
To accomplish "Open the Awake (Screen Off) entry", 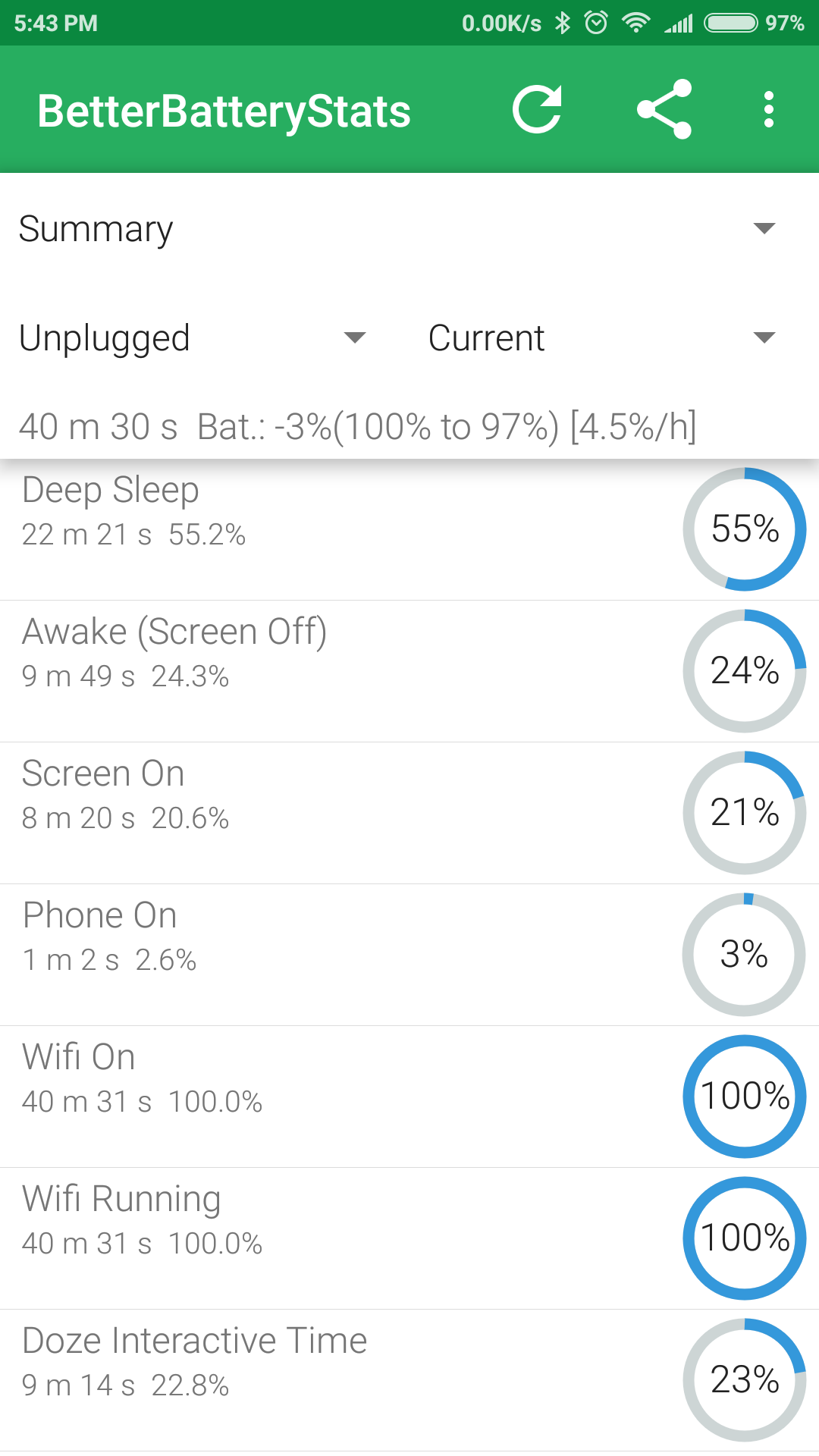I will click(x=409, y=671).
